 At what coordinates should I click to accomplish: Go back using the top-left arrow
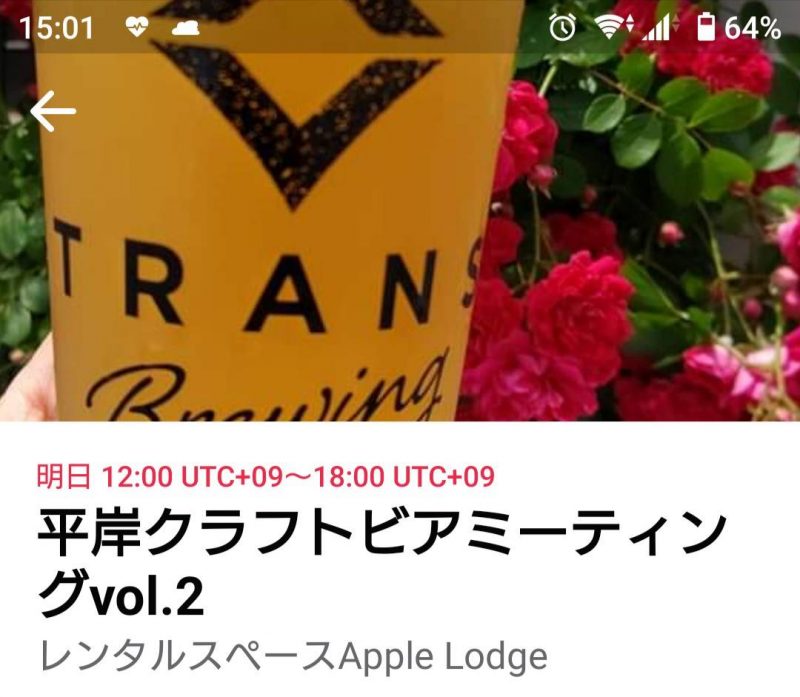pyautogui.click(x=52, y=111)
